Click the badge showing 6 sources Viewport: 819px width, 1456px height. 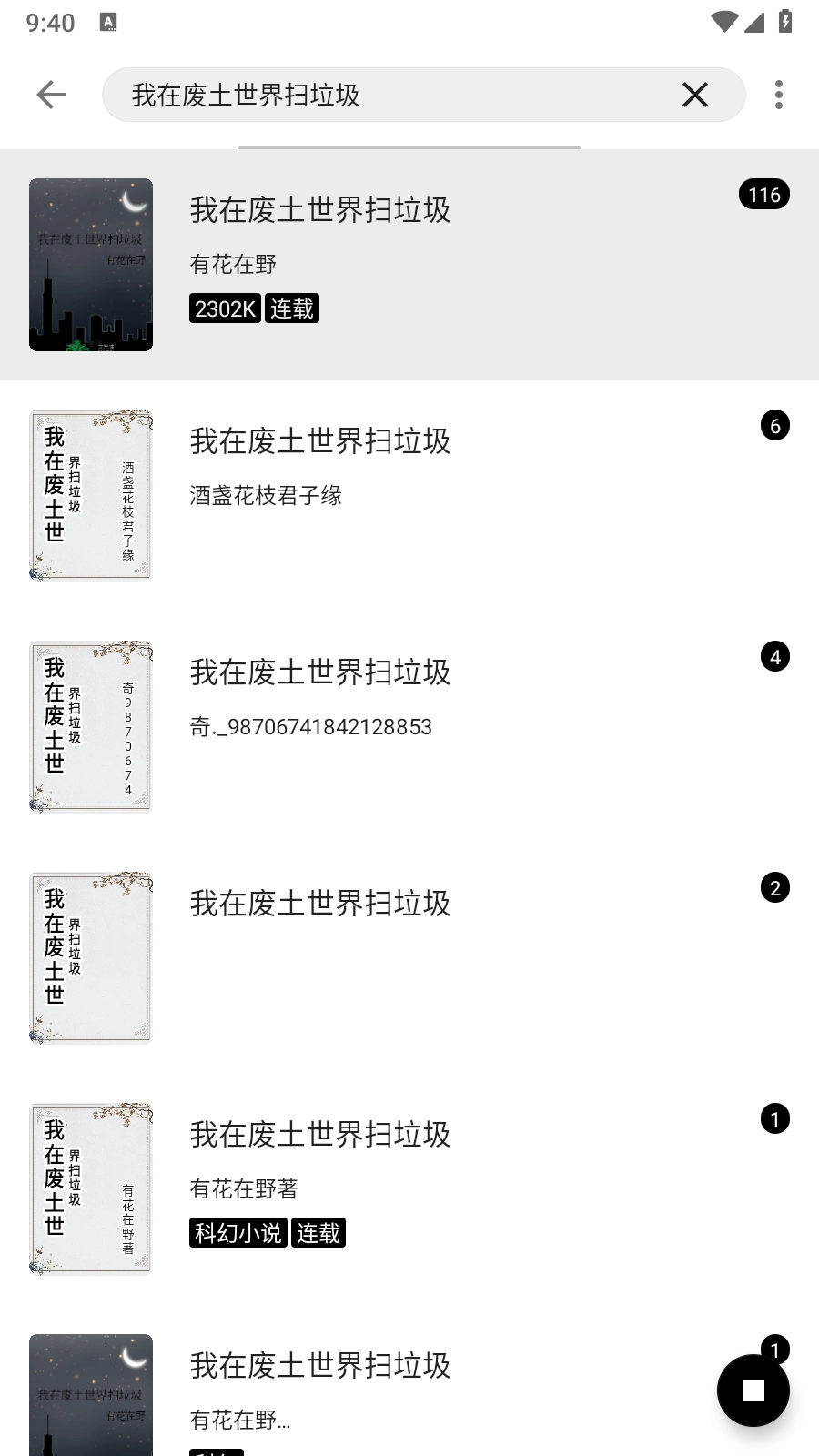point(773,425)
